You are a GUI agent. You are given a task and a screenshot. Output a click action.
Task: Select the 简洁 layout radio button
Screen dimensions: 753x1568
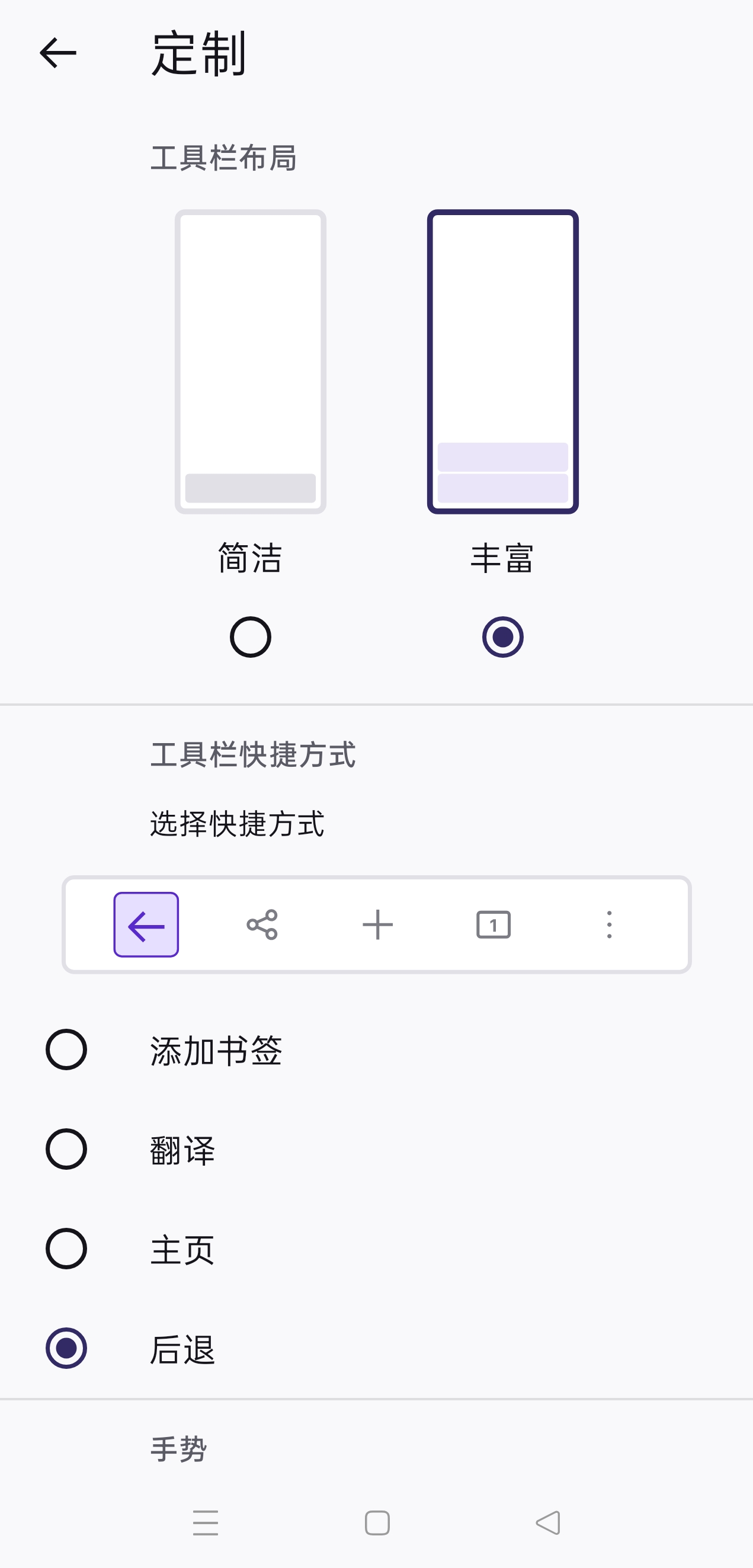pos(250,636)
